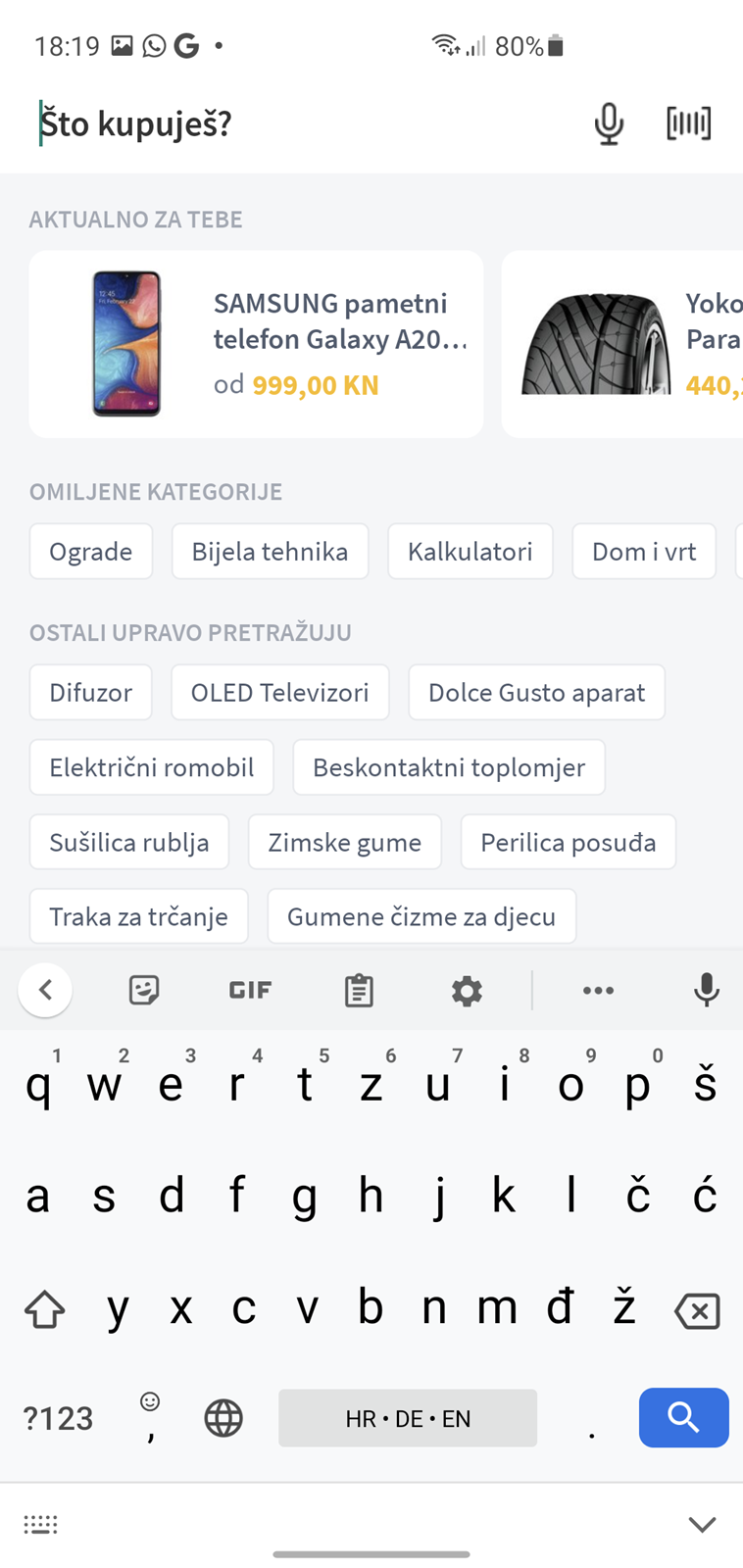Open the keyboard settings gear
The width and height of the screenshot is (743, 1568).
[x=467, y=991]
